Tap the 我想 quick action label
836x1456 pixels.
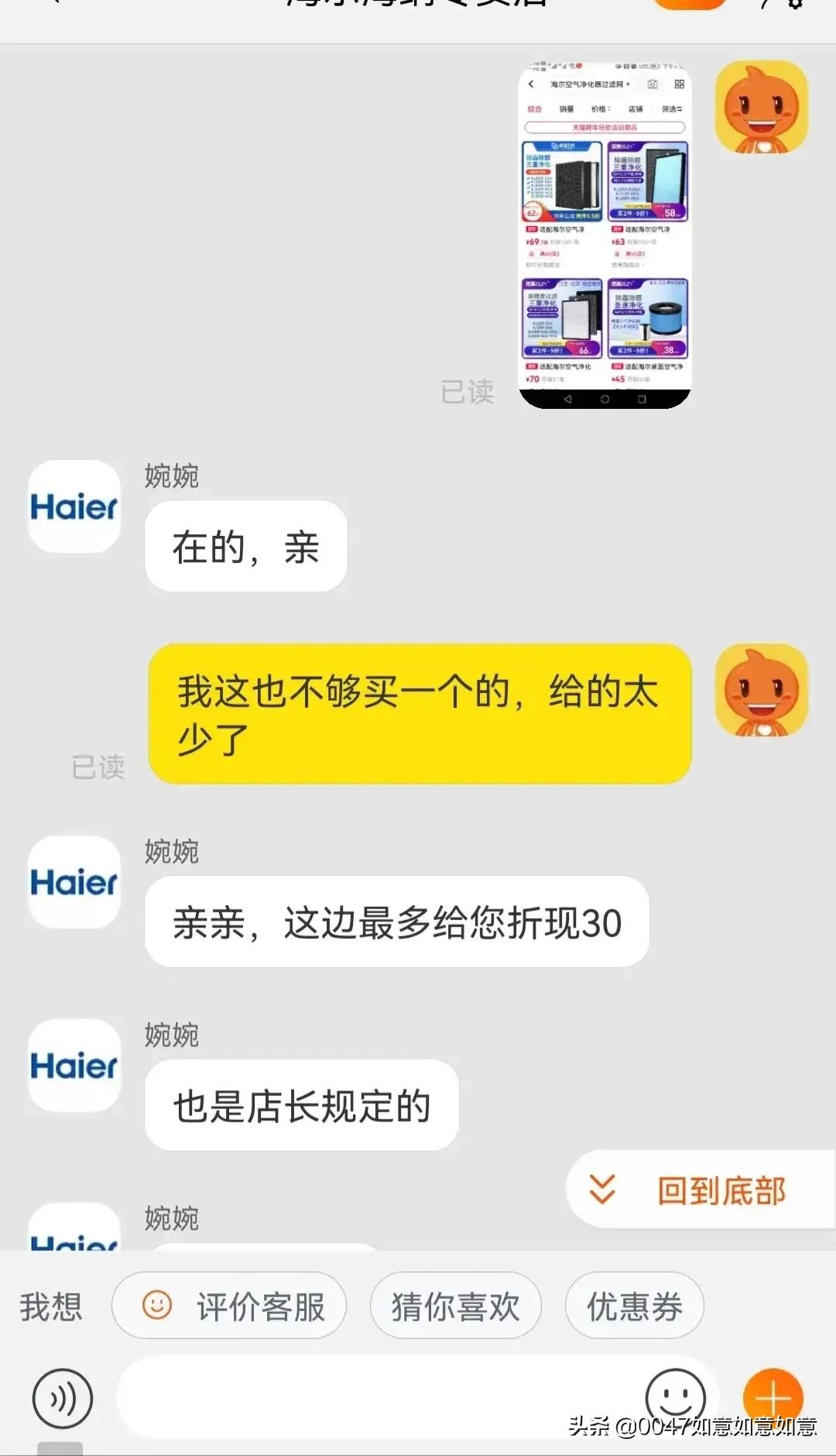51,1305
